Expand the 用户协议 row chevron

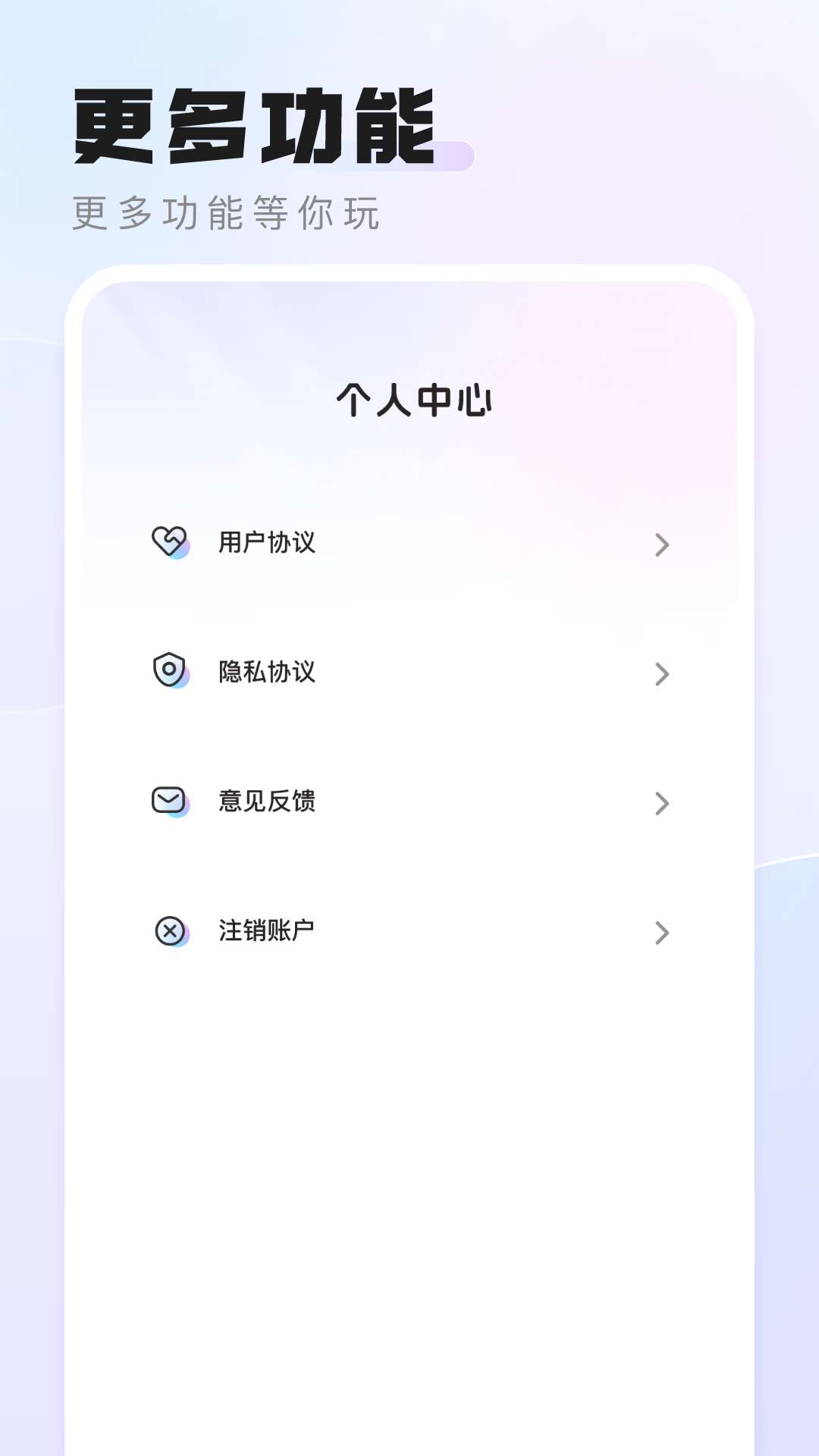point(663,544)
